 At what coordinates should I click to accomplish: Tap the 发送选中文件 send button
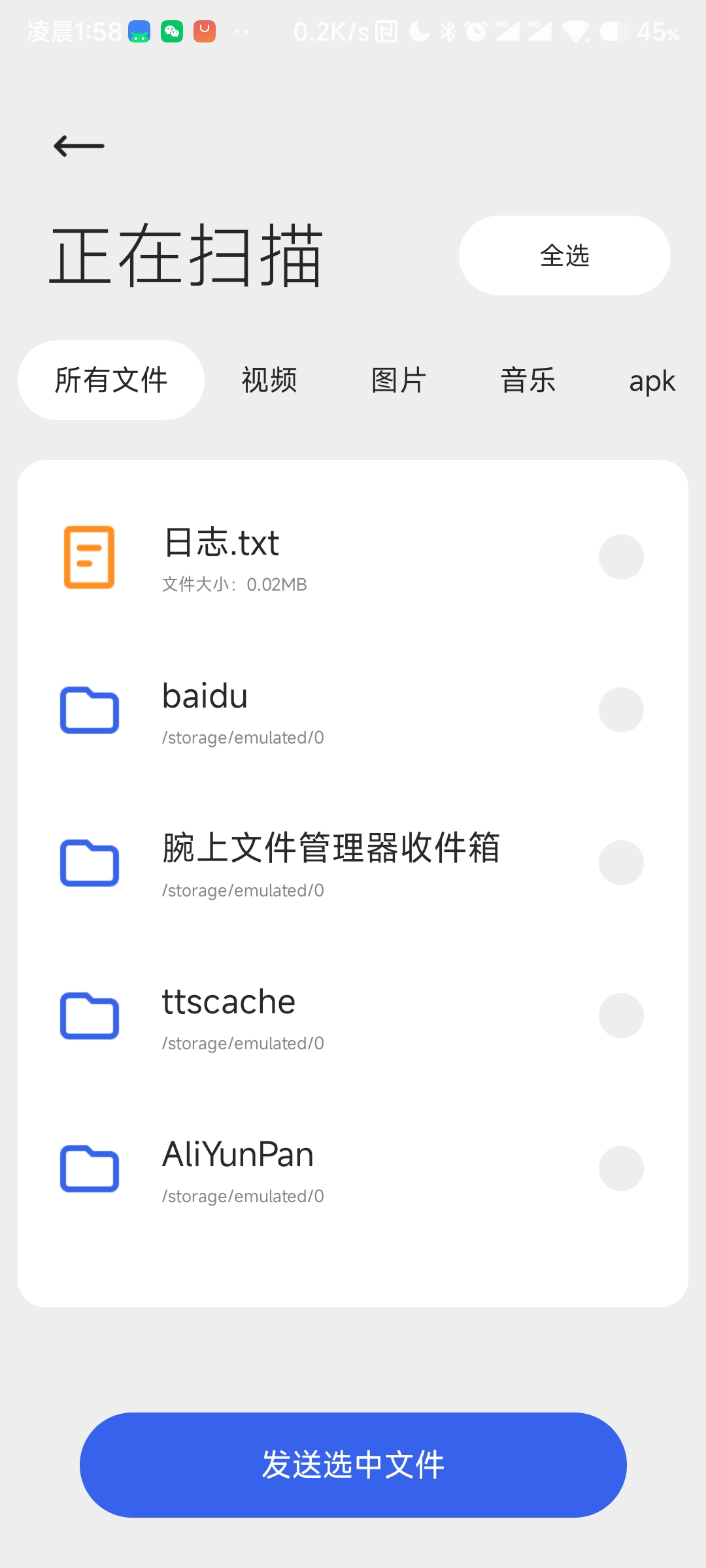coord(353,1465)
